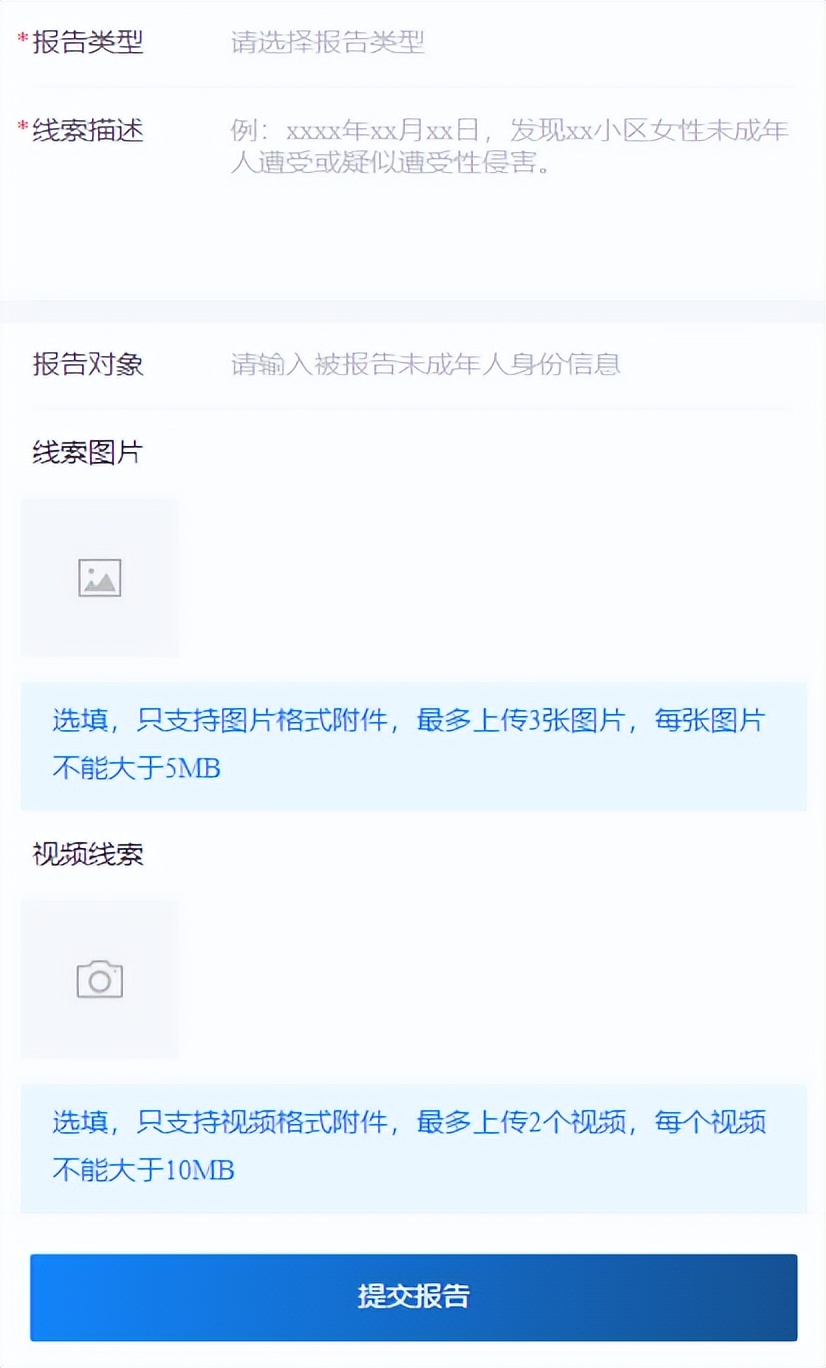826x1368 pixels.
Task: Click the blue submit report bar
Action: coord(413,1297)
